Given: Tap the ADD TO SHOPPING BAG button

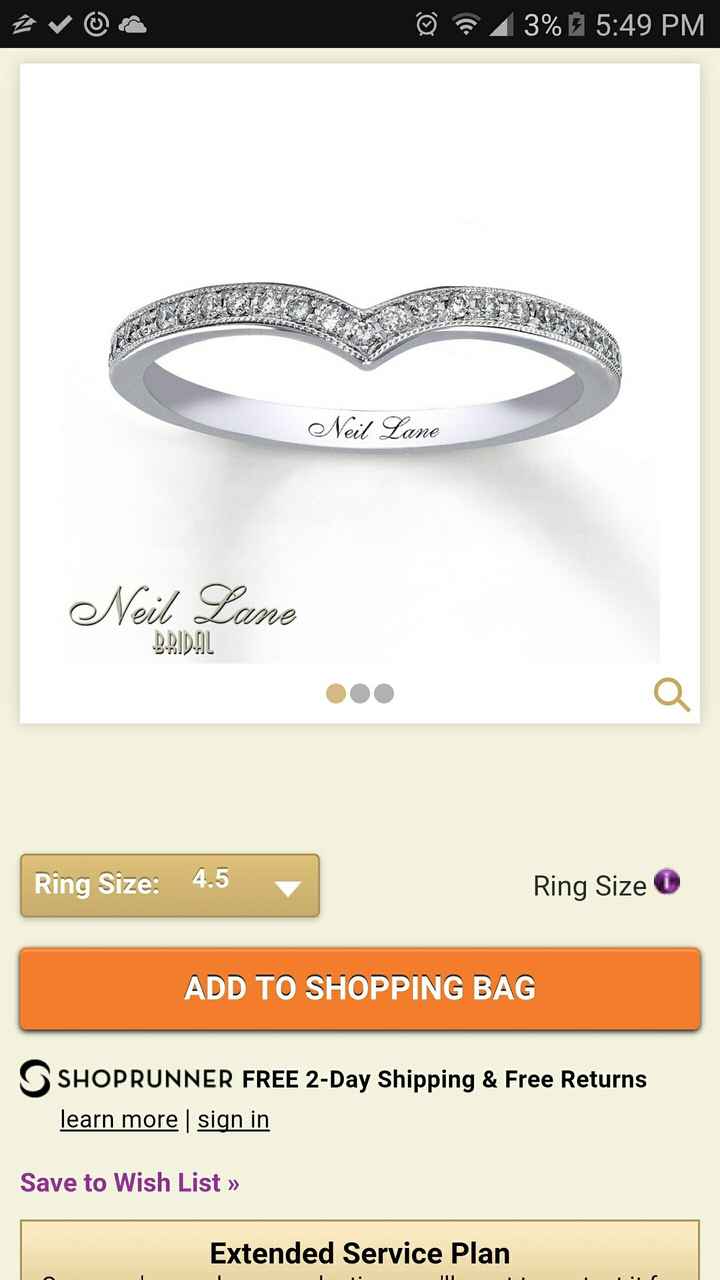Looking at the screenshot, I should tap(360, 989).
